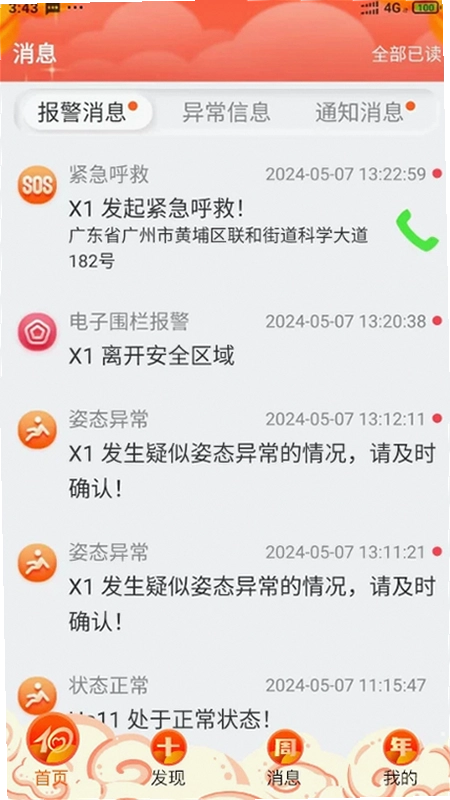The height and width of the screenshot is (800, 450).
Task: Switch to the 异常信息 tab
Action: point(226,112)
